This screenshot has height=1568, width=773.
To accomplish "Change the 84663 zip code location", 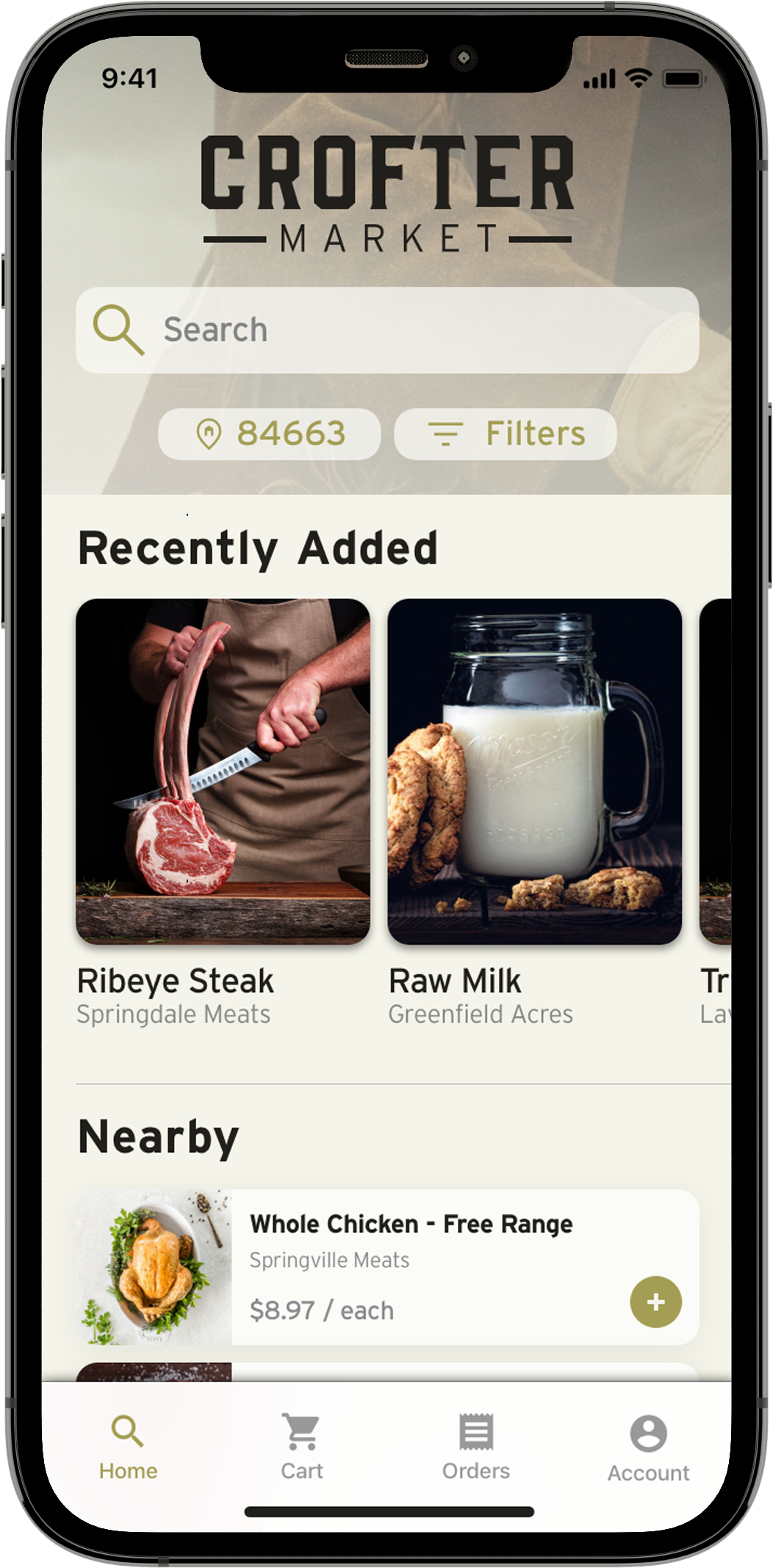I will [270, 434].
